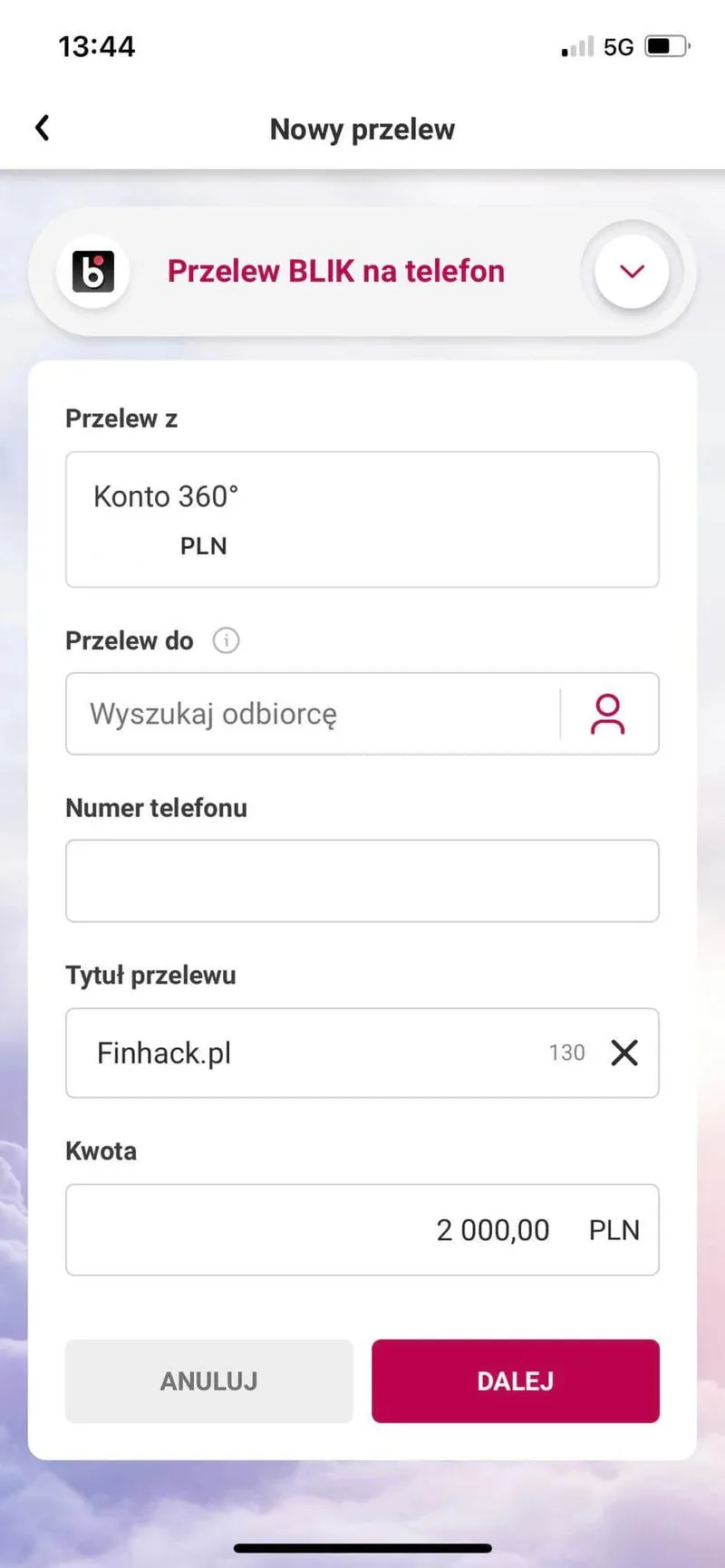Expand the Przelew BLIK na telefon chevron

point(632,270)
